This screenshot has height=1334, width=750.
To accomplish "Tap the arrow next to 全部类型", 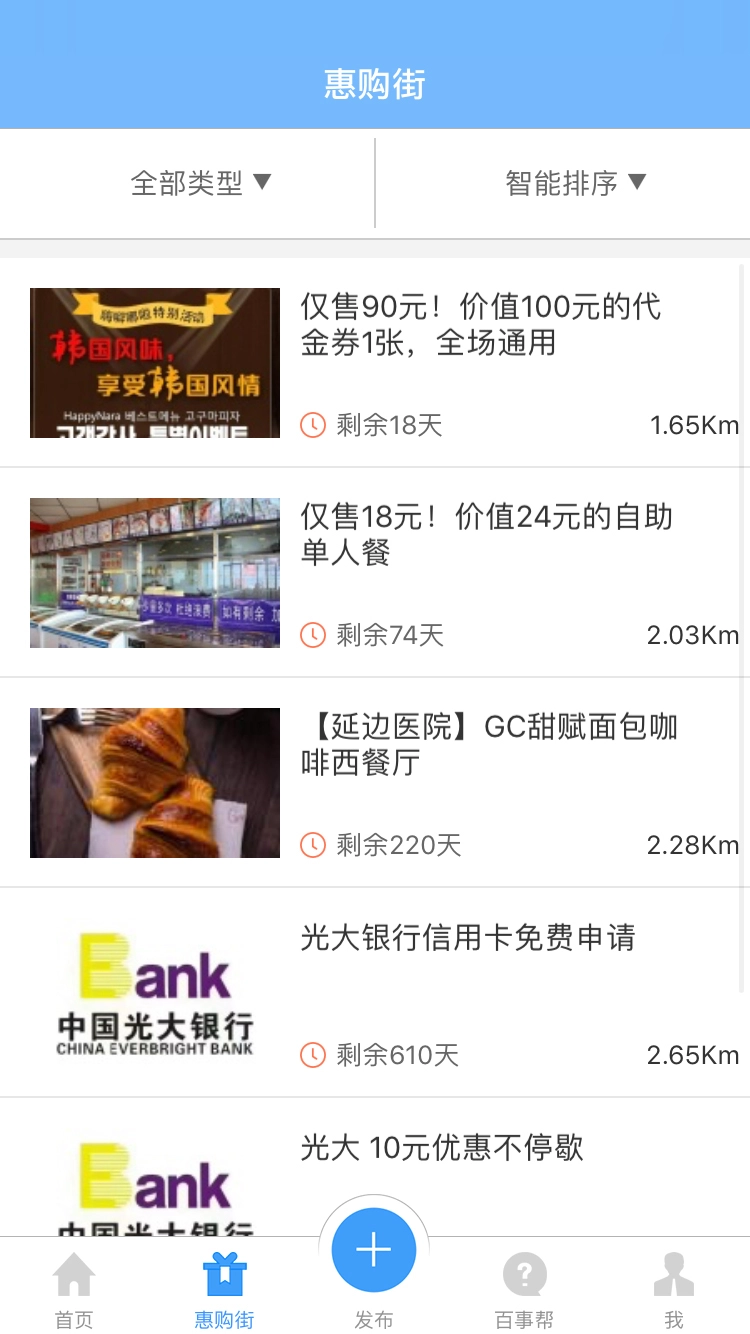I will (x=263, y=183).
